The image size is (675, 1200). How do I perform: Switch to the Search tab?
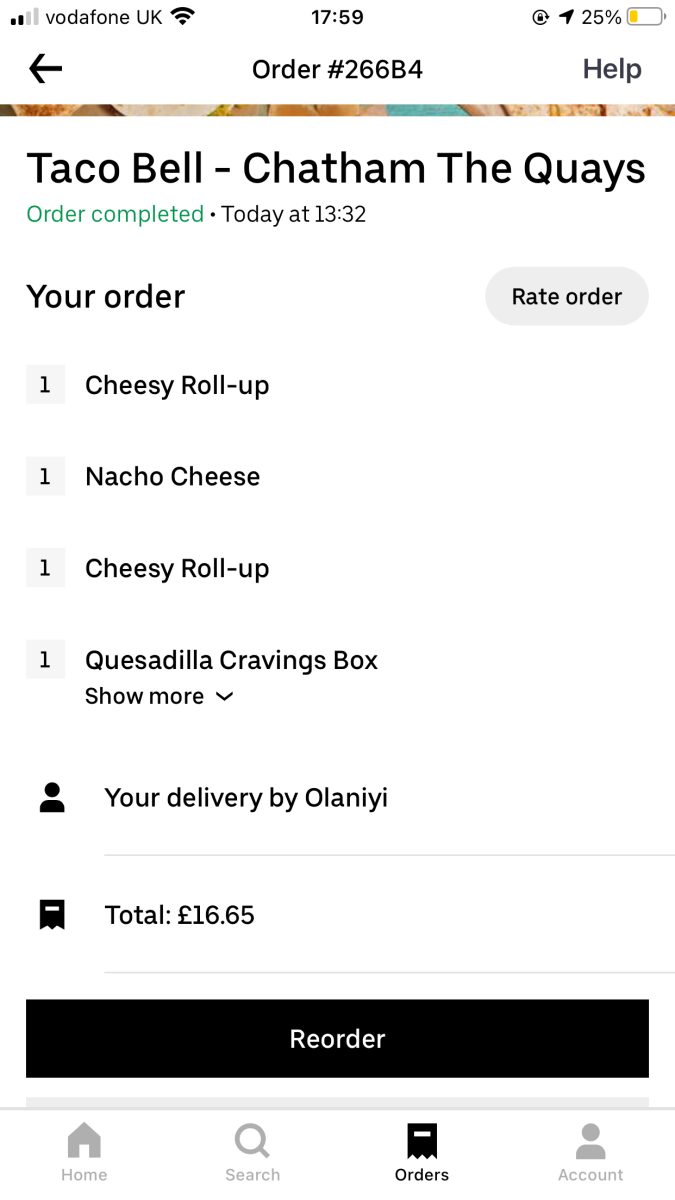point(252,1153)
